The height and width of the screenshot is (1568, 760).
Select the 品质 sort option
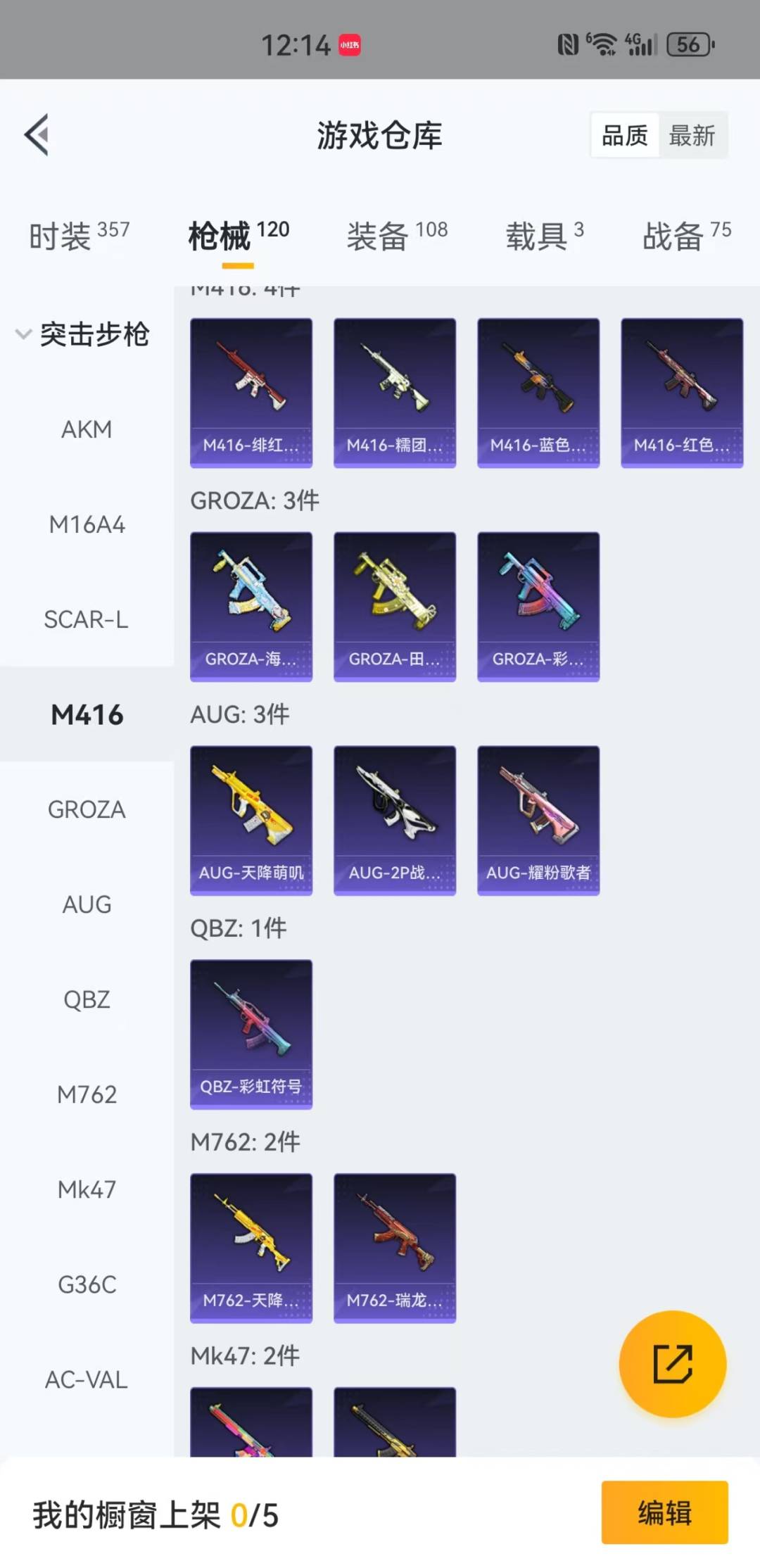(625, 135)
